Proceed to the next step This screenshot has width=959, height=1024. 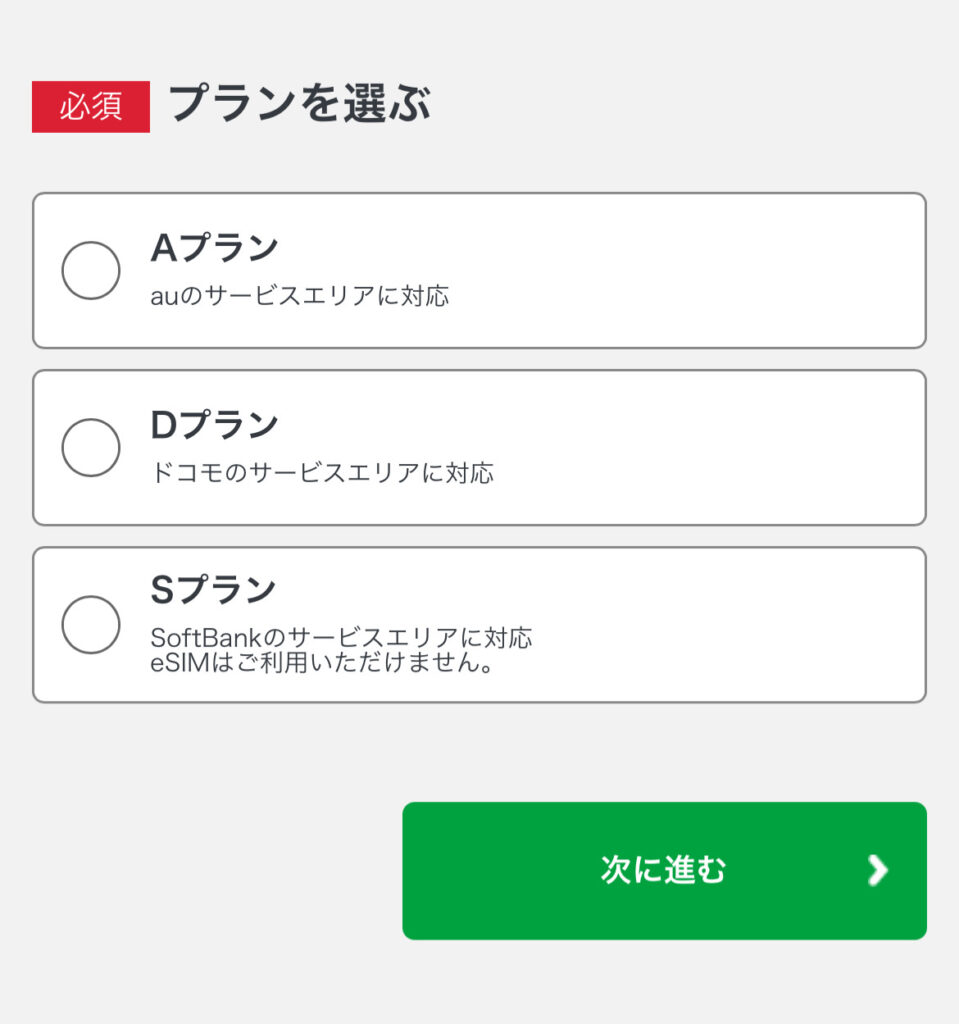pos(665,869)
